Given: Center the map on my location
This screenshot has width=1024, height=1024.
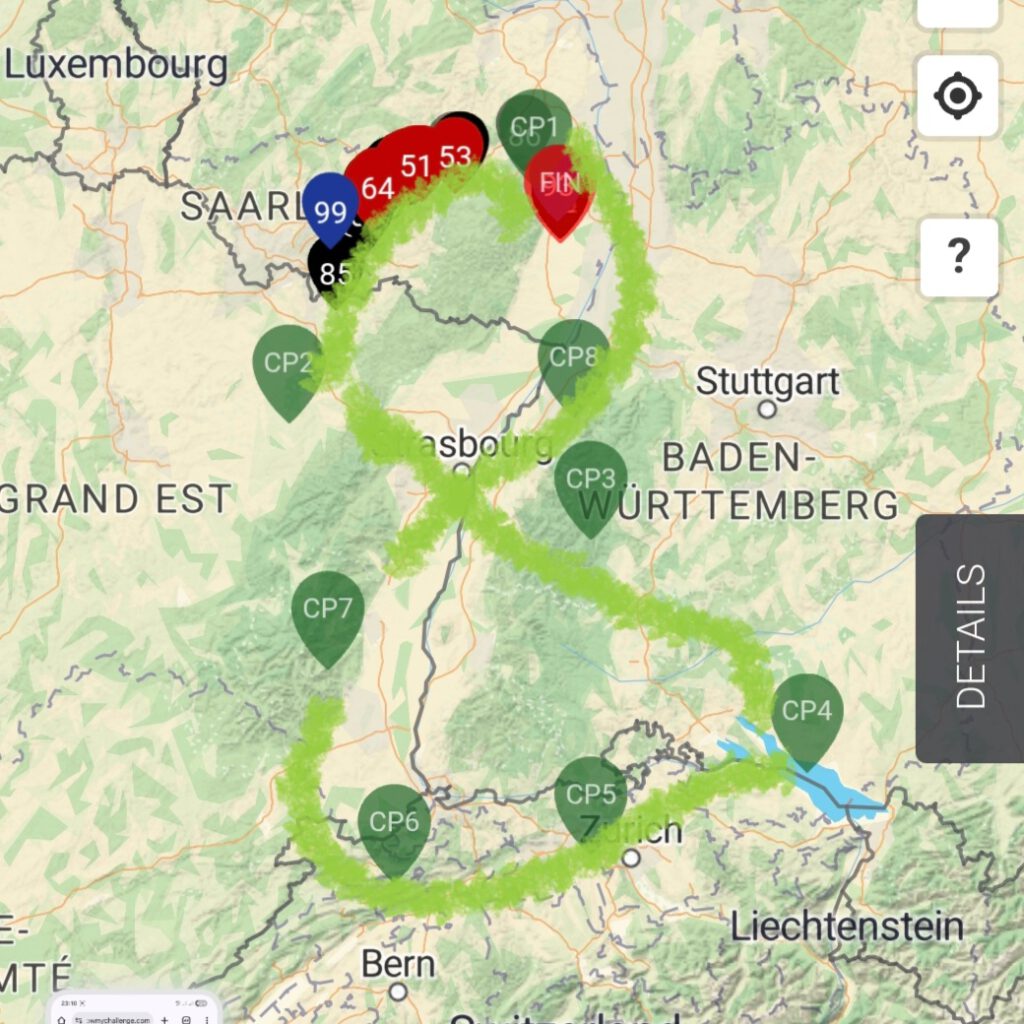Looking at the screenshot, I should (957, 97).
